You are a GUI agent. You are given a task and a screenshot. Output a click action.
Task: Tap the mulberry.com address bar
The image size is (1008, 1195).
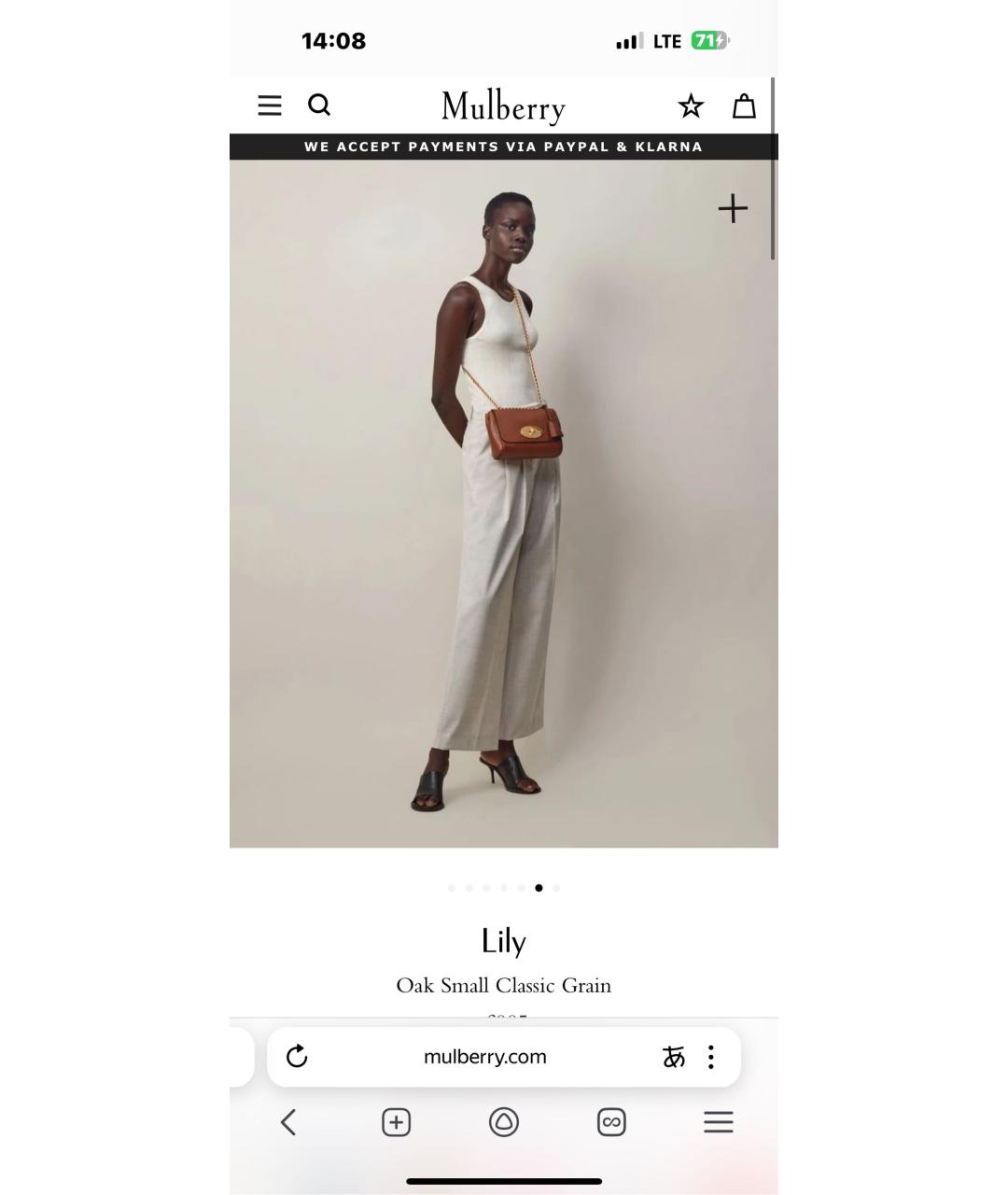[484, 1057]
